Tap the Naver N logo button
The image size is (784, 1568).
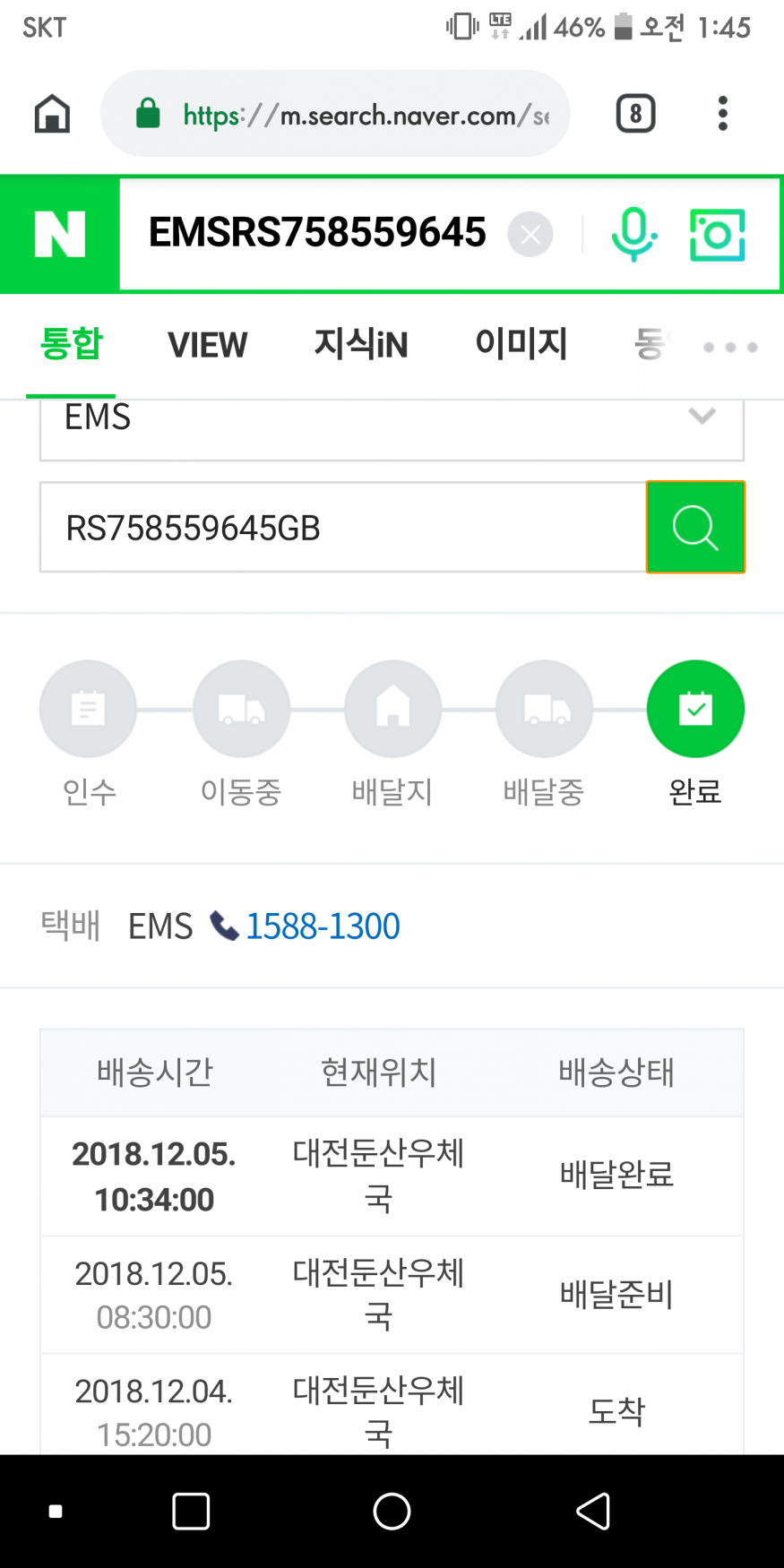coord(60,234)
